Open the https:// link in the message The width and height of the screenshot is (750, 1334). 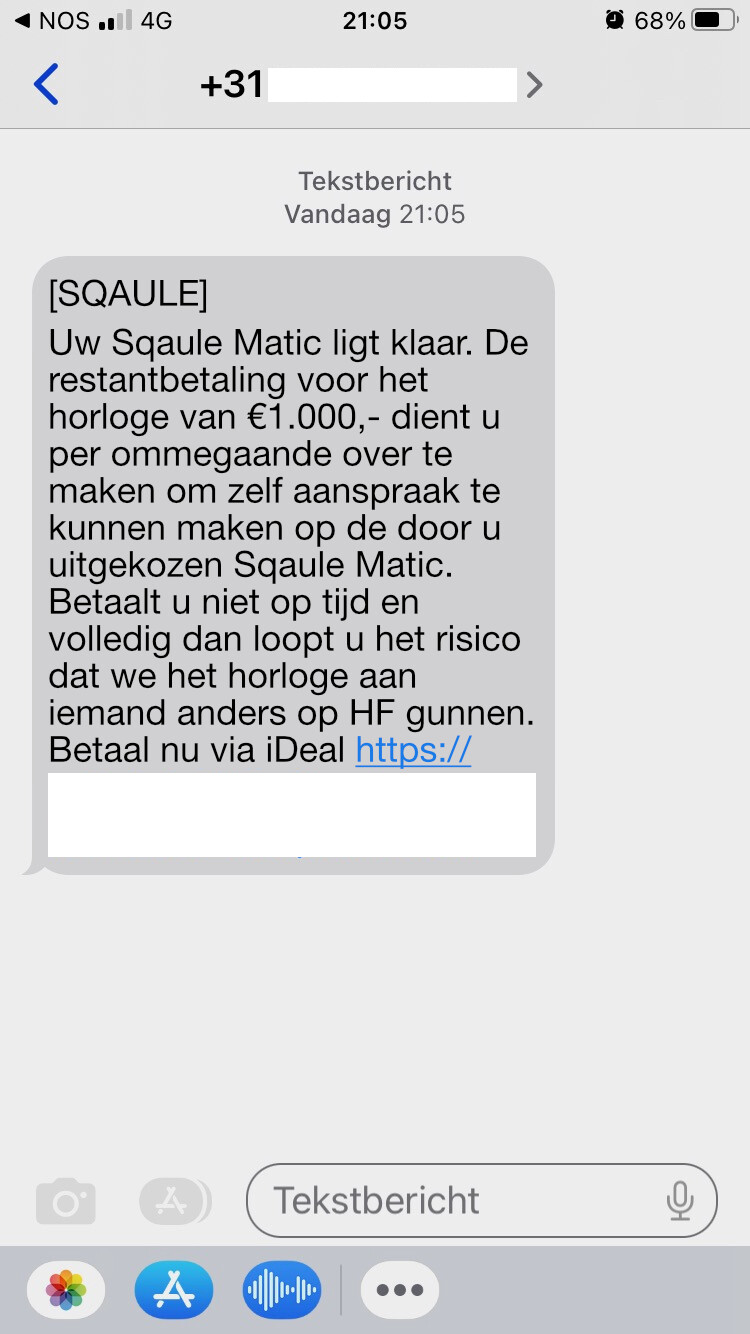(413, 749)
